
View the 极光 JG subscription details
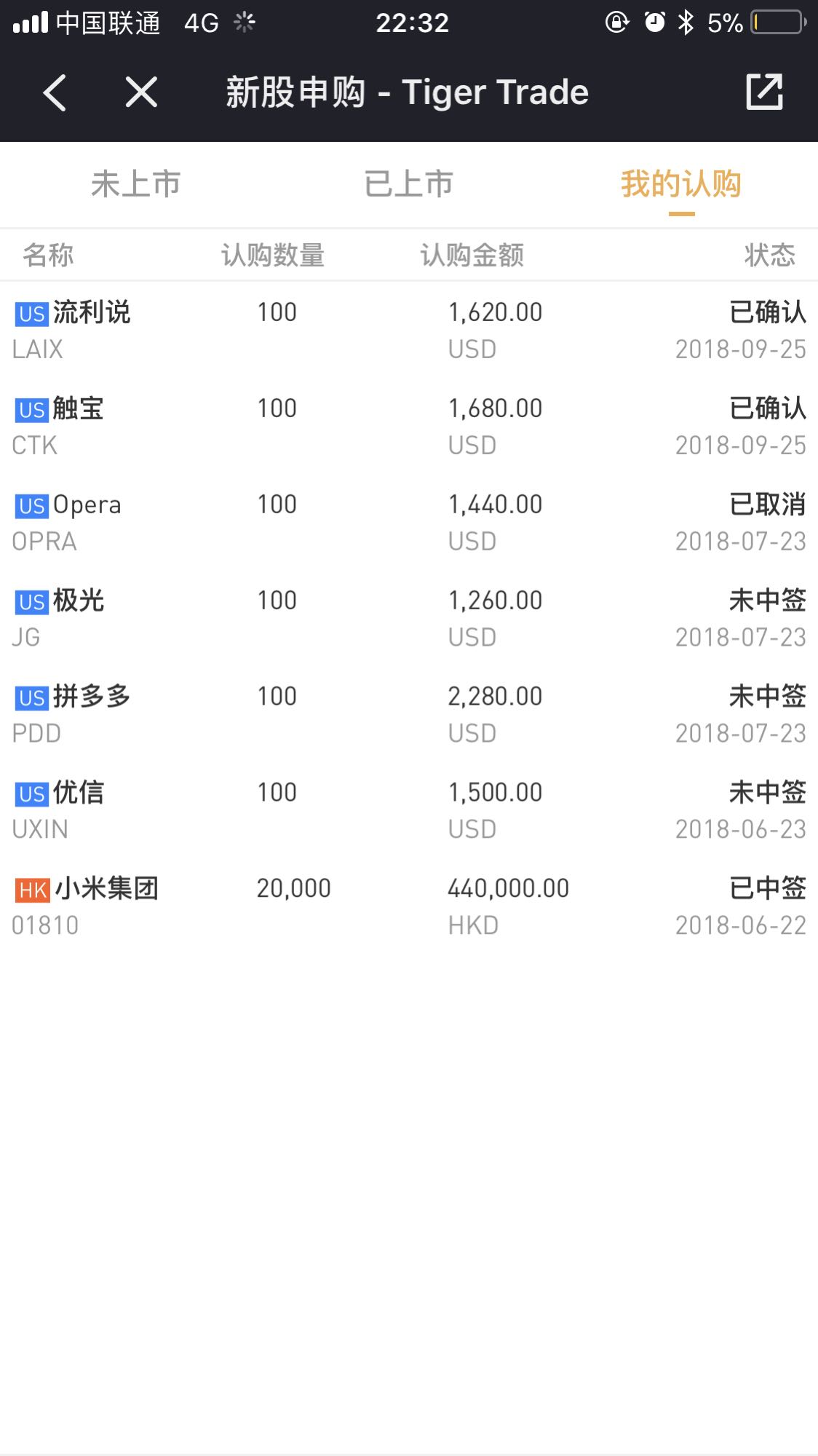click(x=409, y=618)
